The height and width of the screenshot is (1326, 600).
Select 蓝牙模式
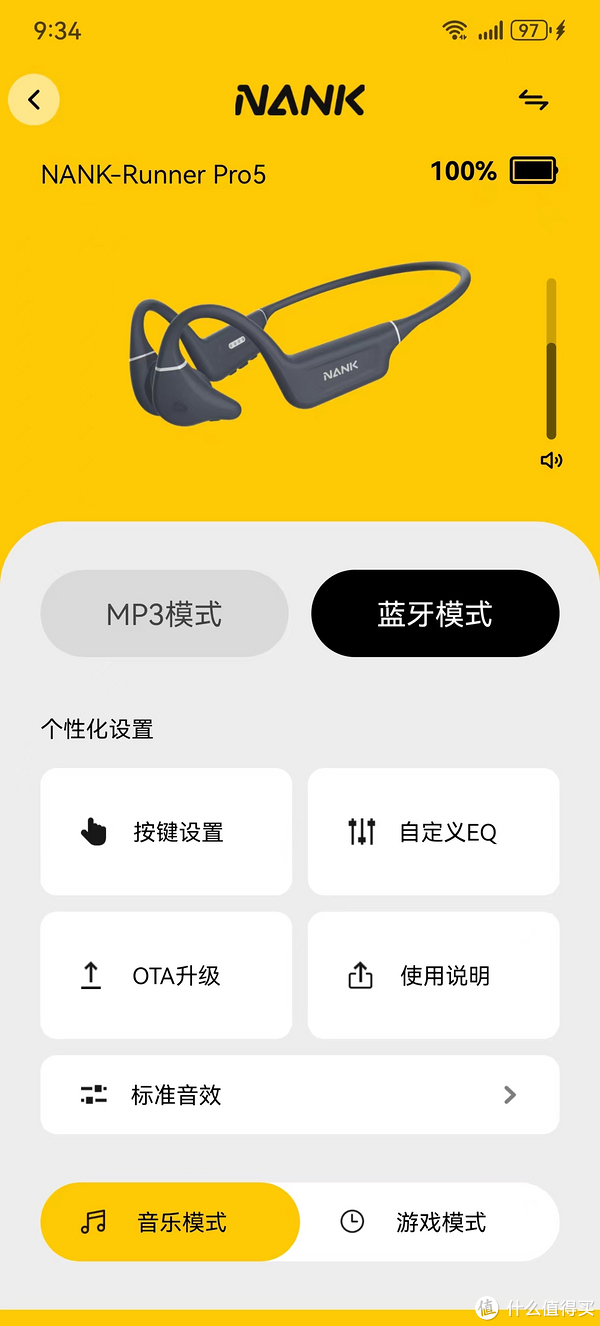435,614
